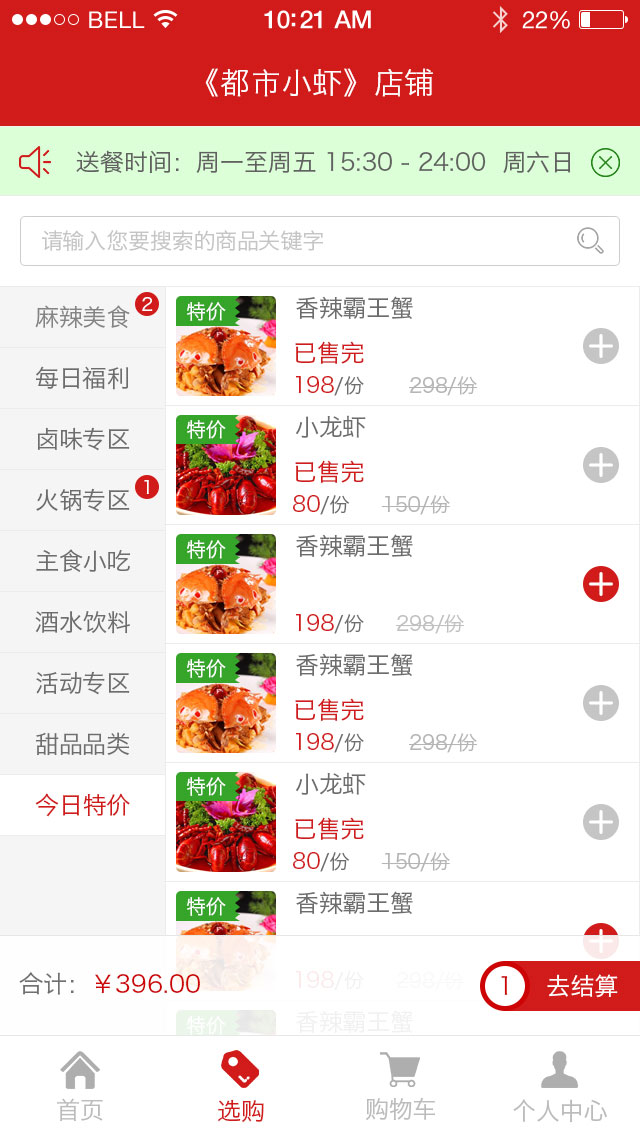Go to the 购物车 tab
The width and height of the screenshot is (640, 1136).
(400, 1086)
